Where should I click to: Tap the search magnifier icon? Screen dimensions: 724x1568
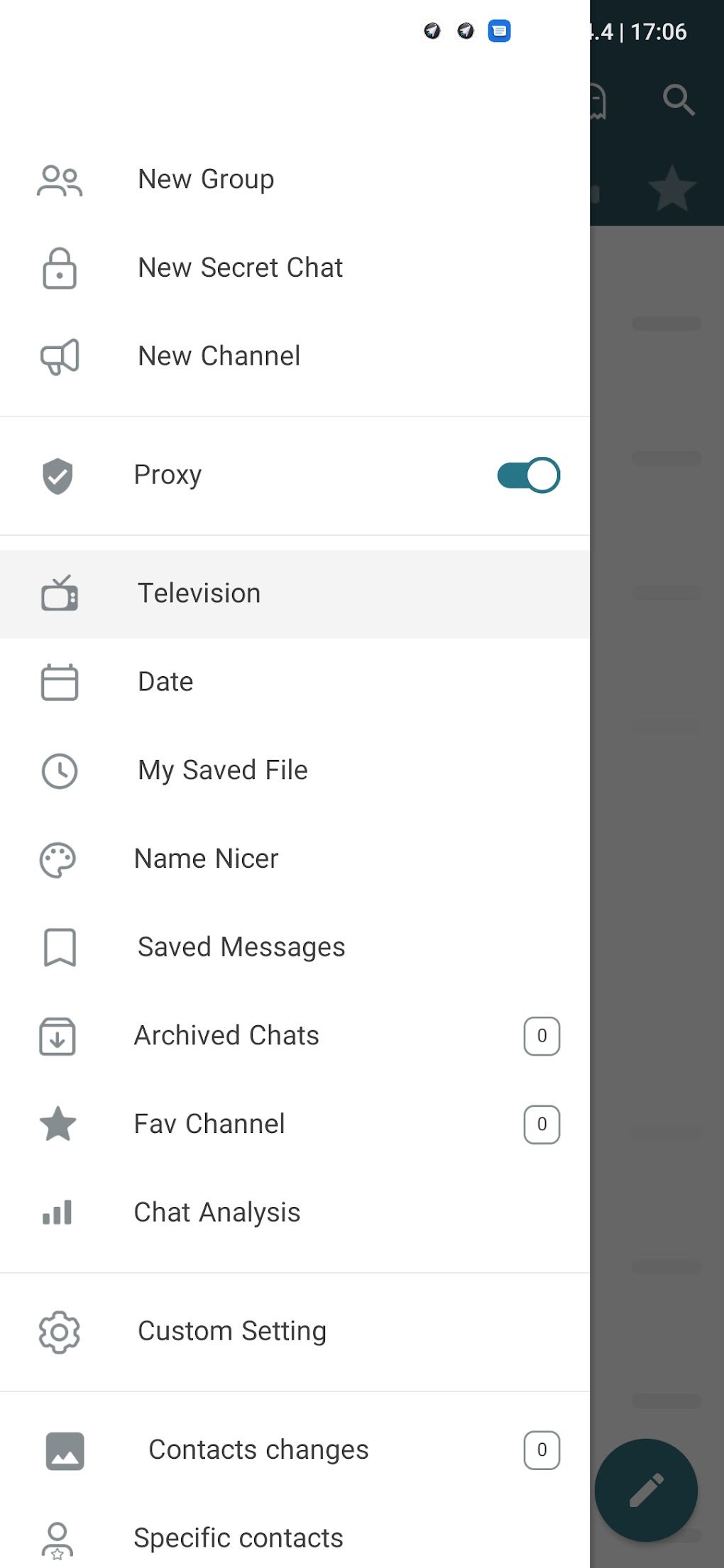(x=678, y=100)
